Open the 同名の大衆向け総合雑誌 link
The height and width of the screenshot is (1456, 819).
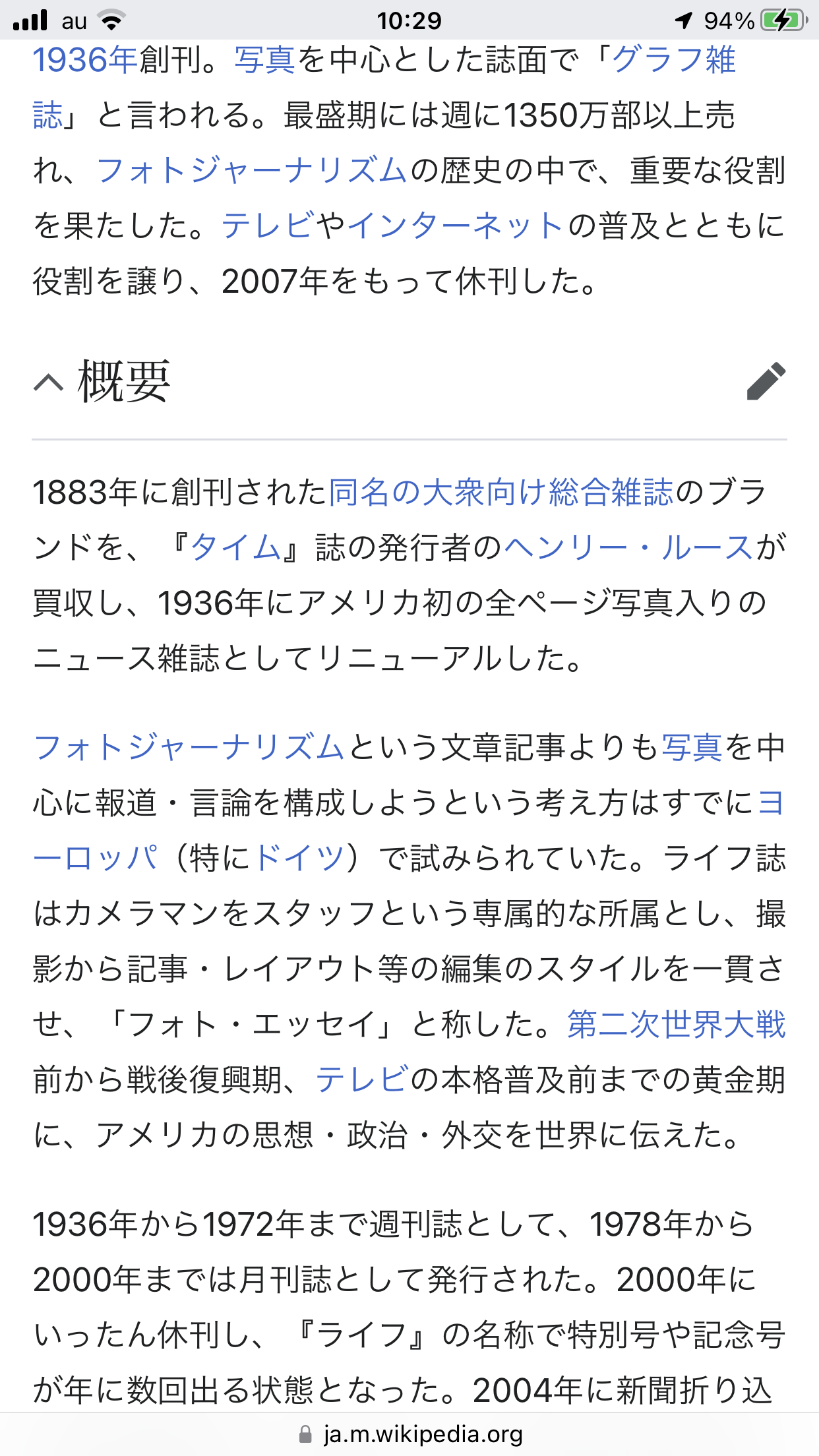[x=501, y=493]
